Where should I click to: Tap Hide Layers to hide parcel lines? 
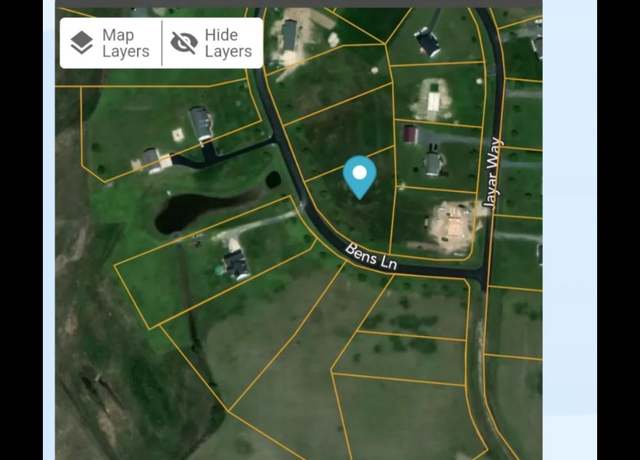(x=212, y=43)
